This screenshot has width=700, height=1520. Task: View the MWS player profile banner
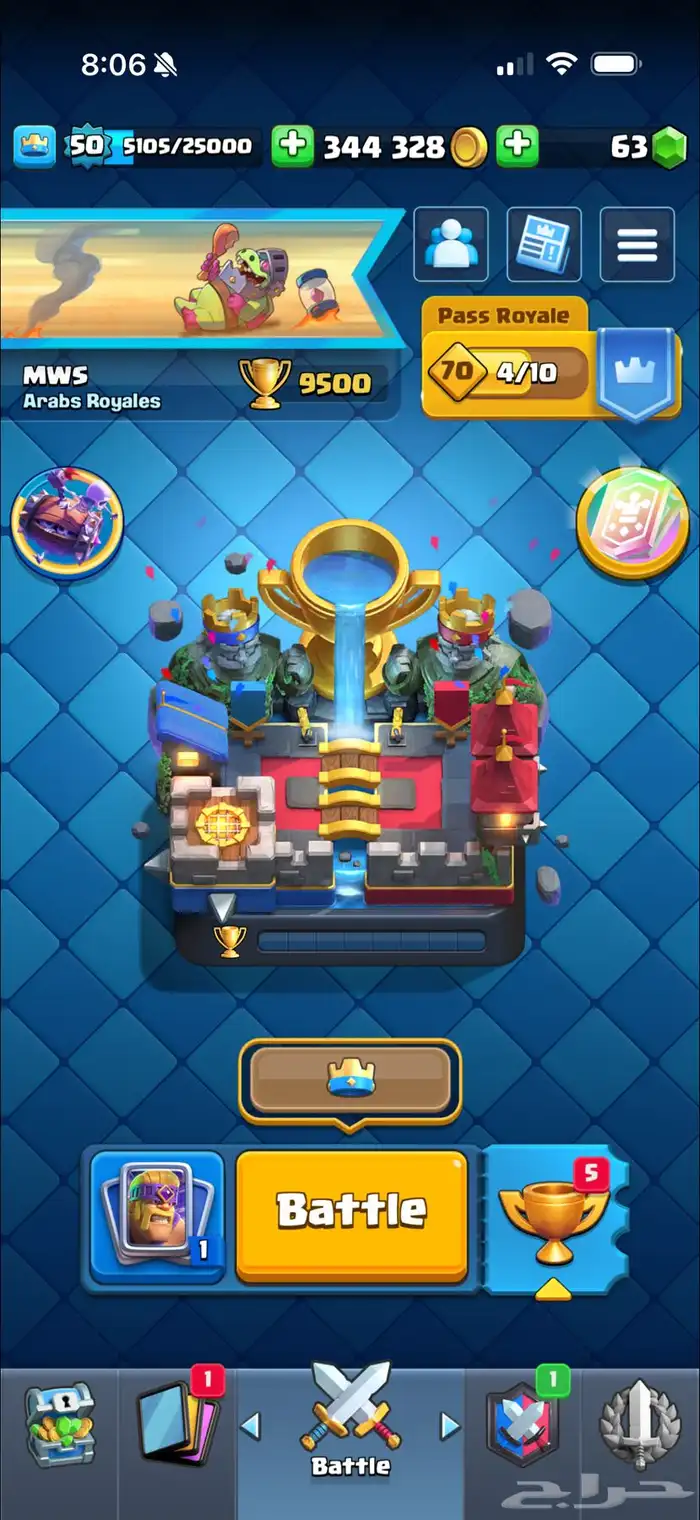[200, 280]
